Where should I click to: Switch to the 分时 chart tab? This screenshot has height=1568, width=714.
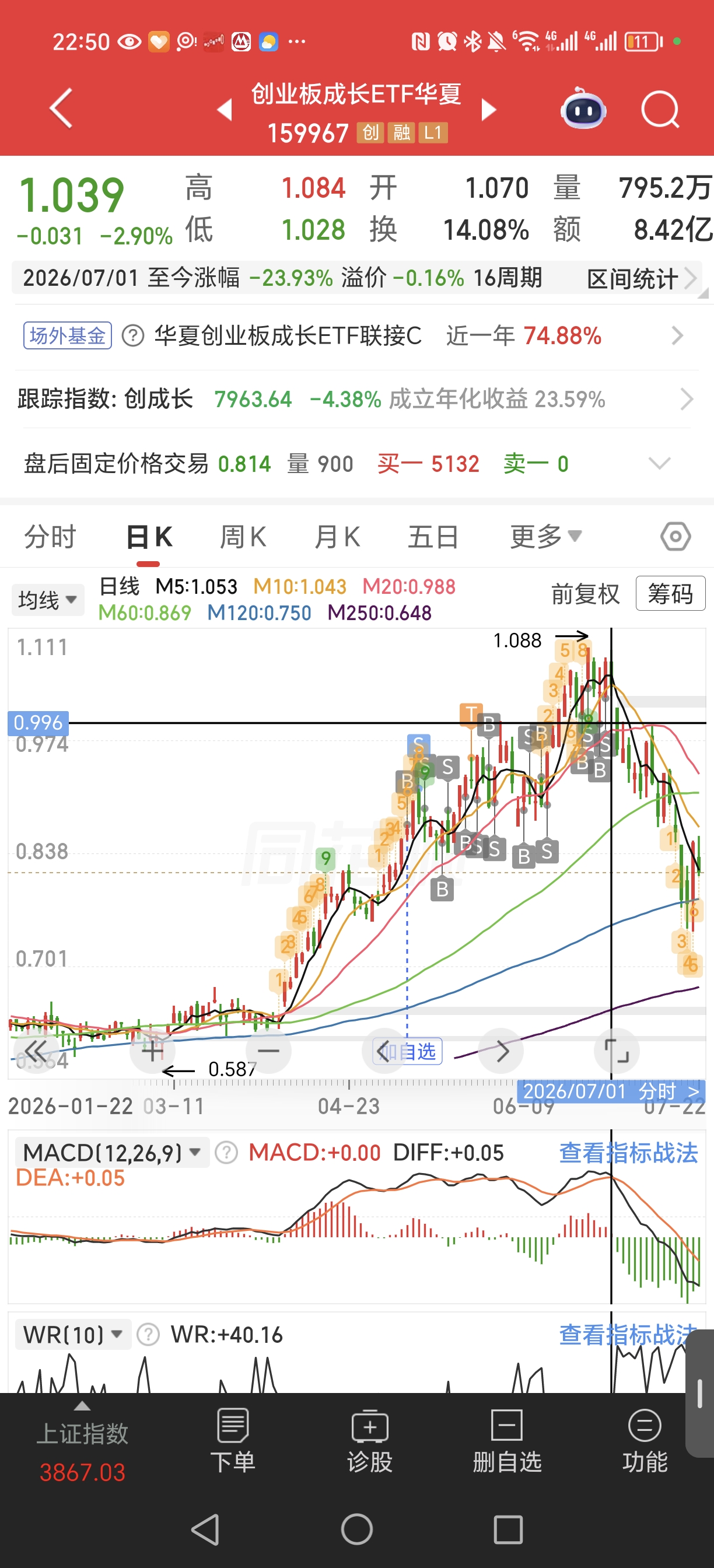(50, 537)
